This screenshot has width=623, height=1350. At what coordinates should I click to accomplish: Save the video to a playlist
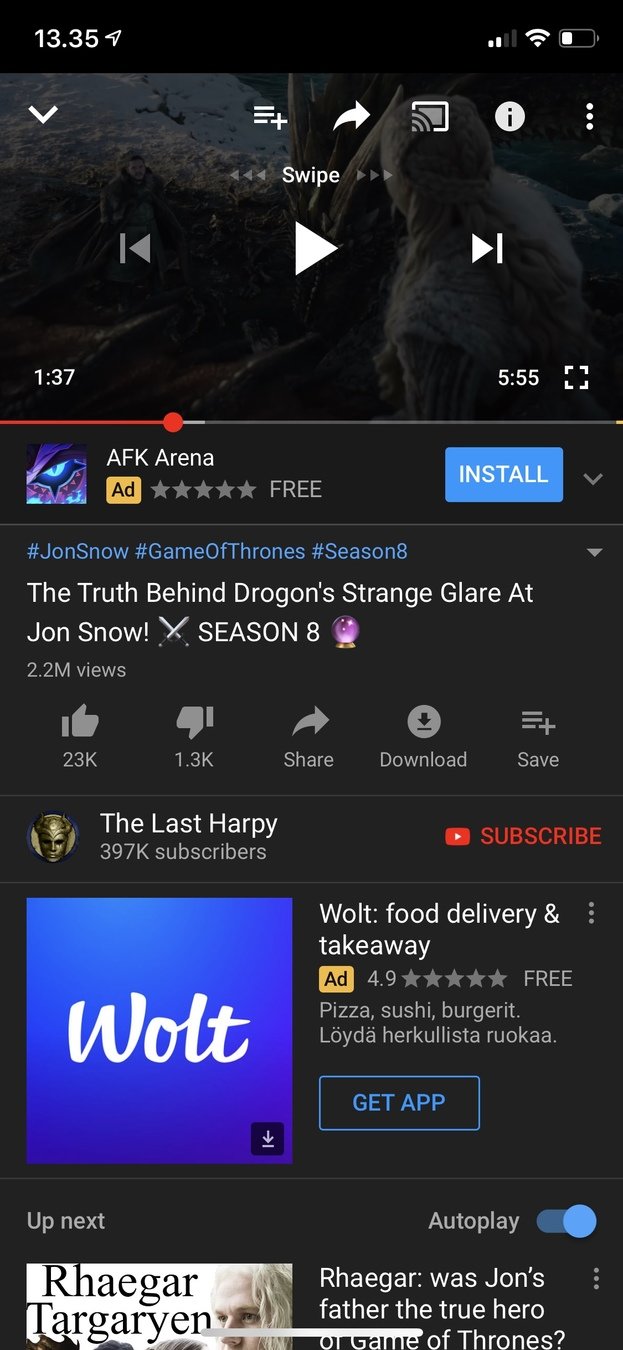[x=538, y=735]
